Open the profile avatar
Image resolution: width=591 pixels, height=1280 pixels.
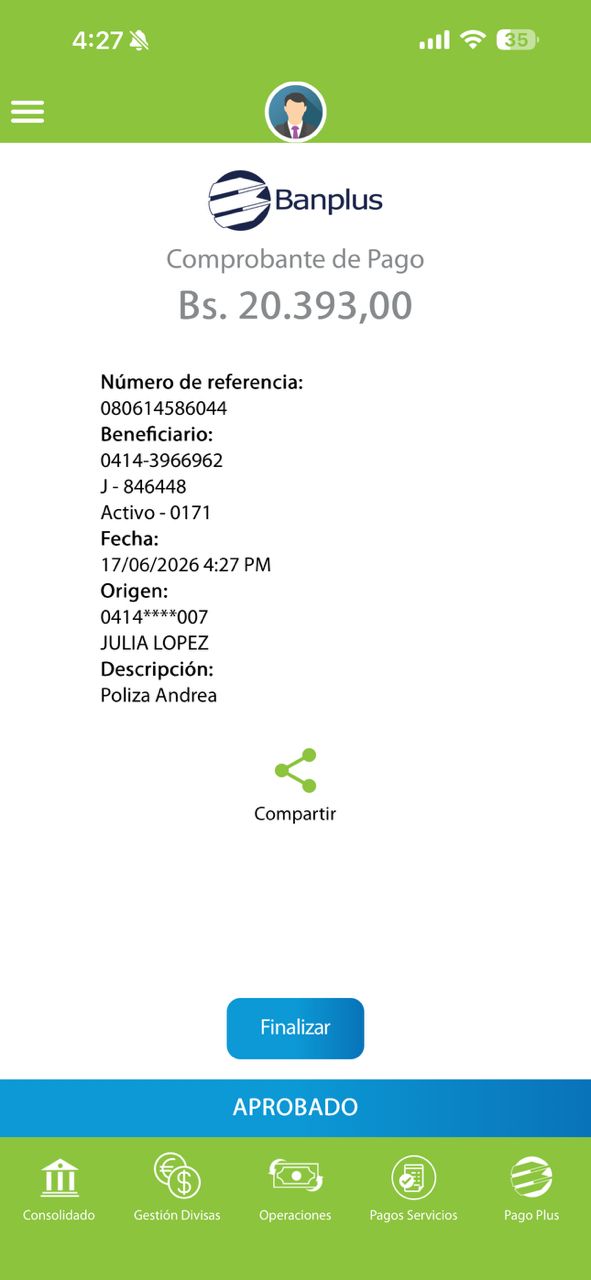point(295,112)
